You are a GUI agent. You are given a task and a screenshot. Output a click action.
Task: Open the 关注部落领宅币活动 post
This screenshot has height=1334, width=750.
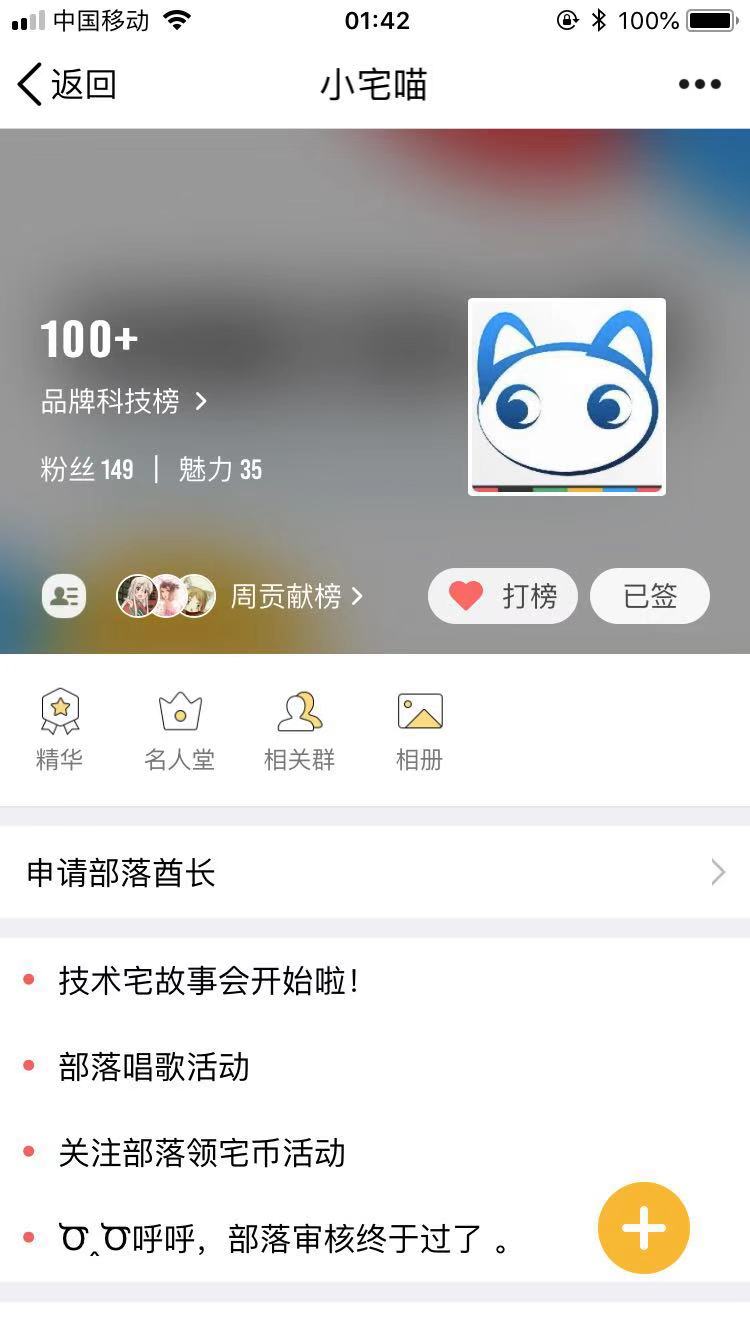[201, 1153]
